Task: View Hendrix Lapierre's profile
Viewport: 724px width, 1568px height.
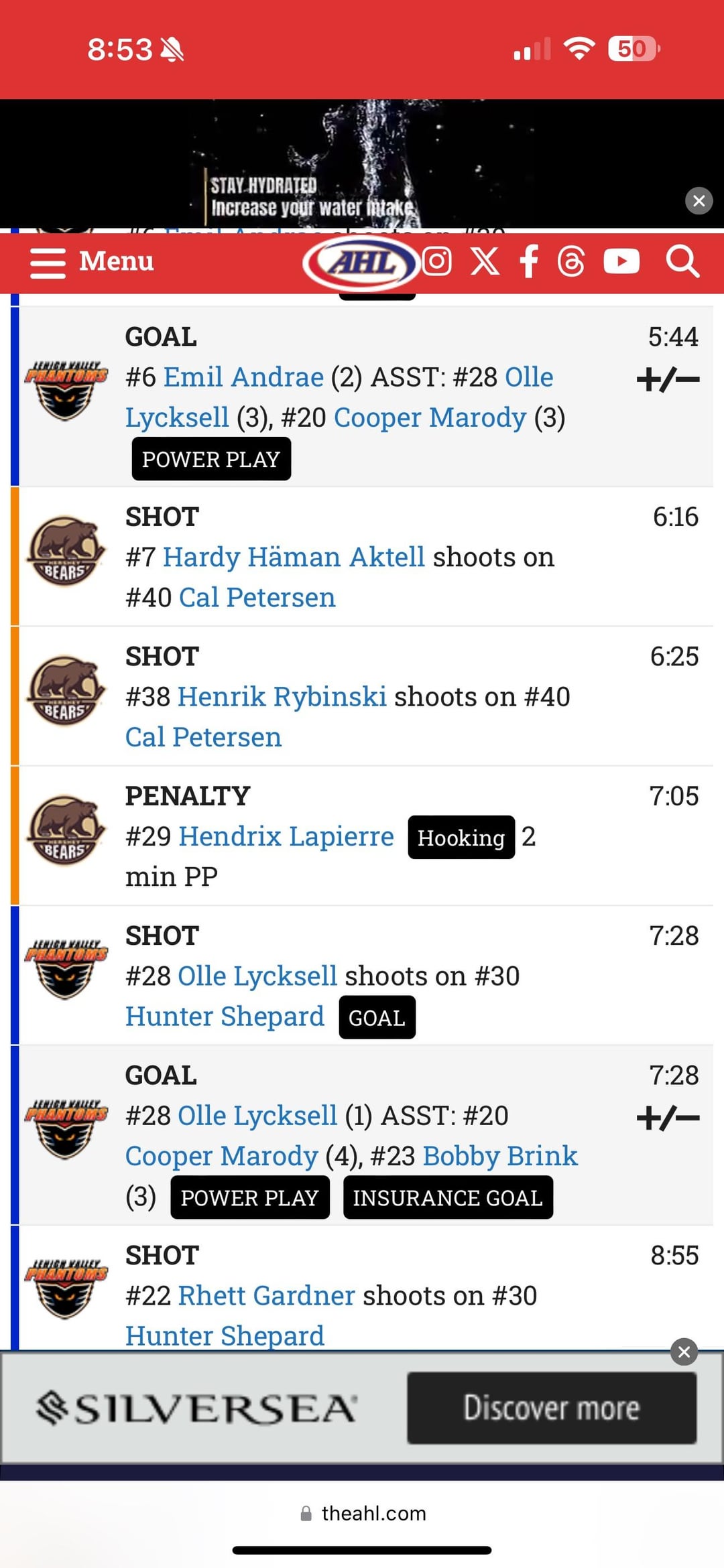Action: click(286, 836)
